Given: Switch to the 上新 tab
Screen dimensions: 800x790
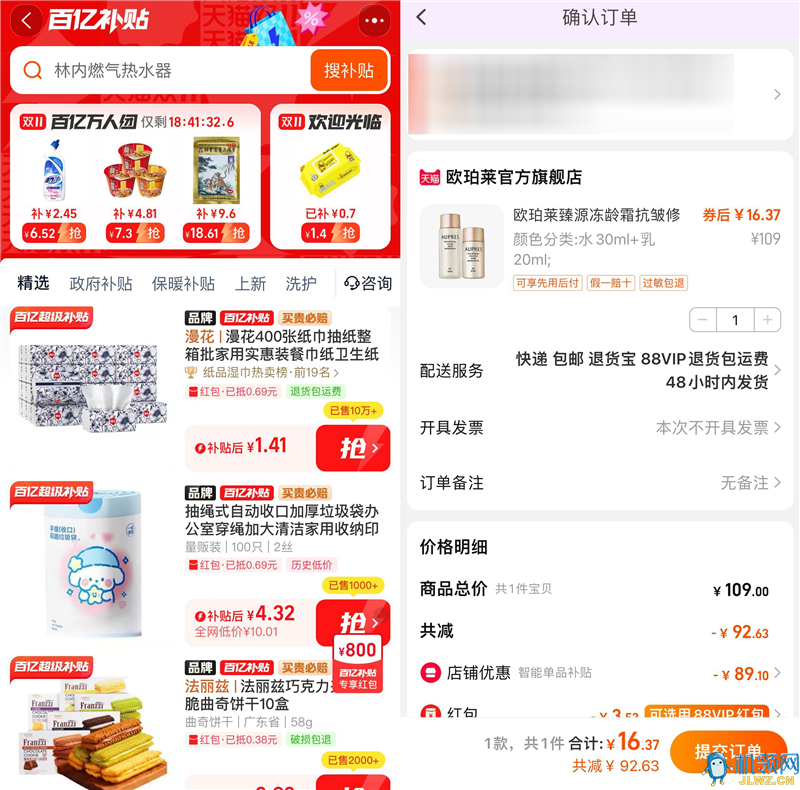Looking at the screenshot, I should point(250,283).
